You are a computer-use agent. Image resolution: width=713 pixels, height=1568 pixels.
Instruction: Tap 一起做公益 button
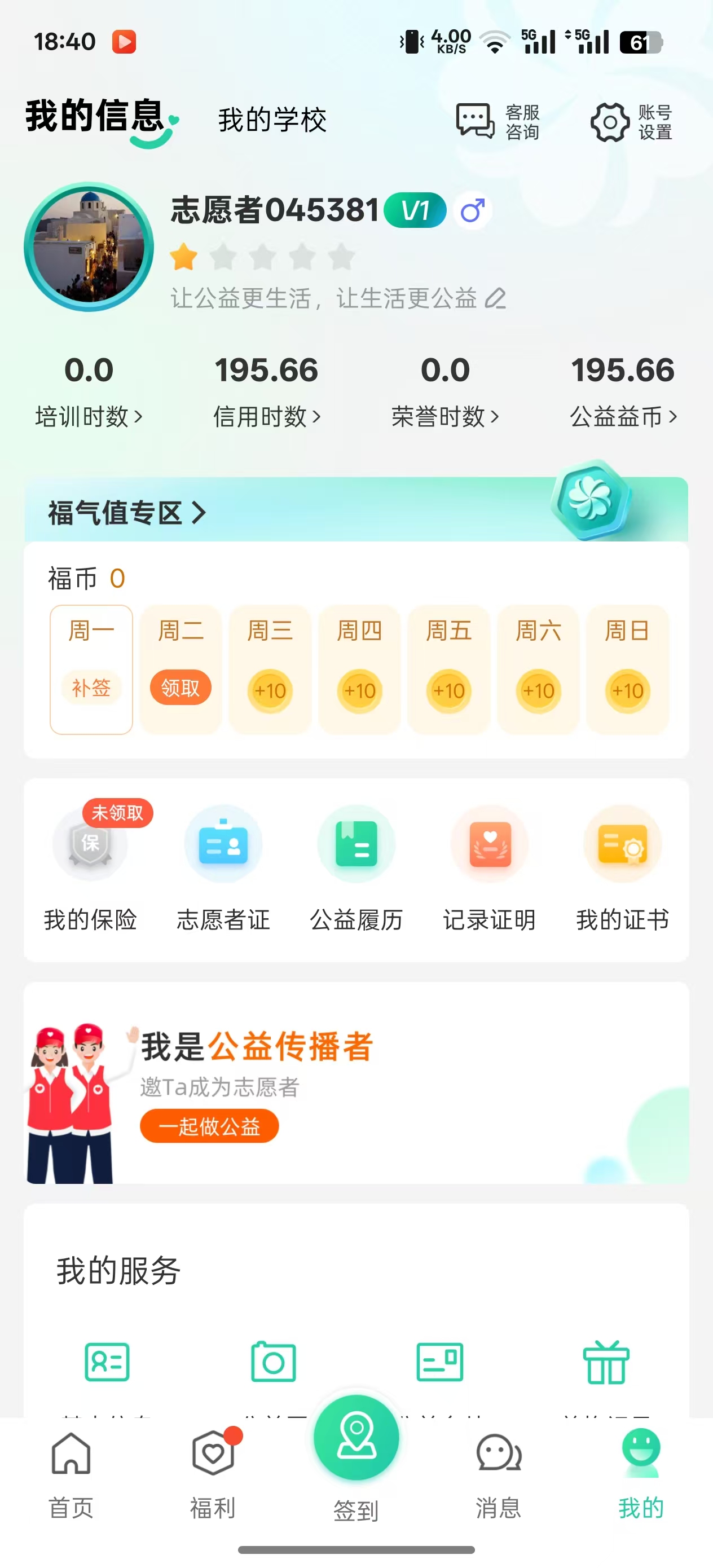coord(209,1126)
